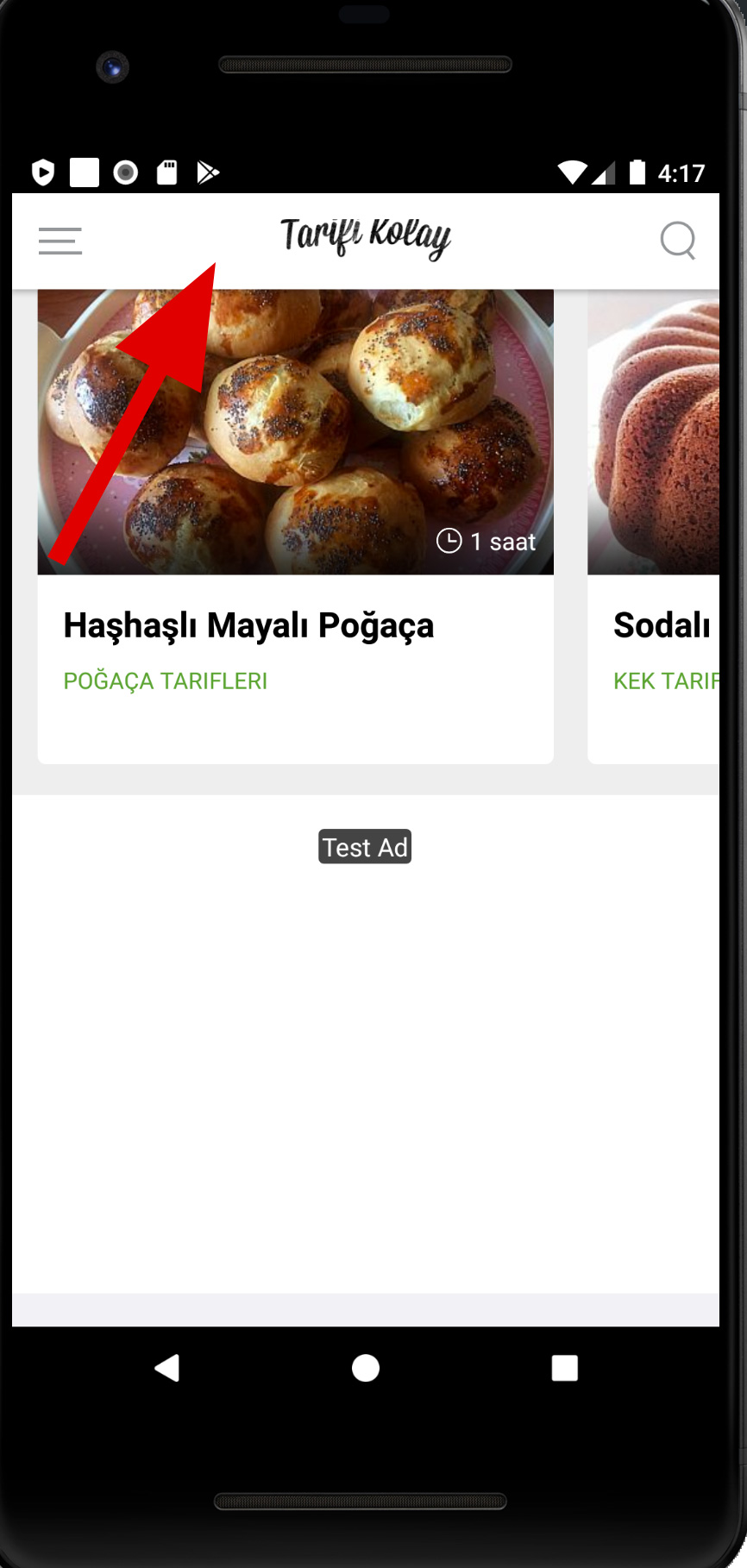Open the hamburger drawer menu

pos(60,241)
